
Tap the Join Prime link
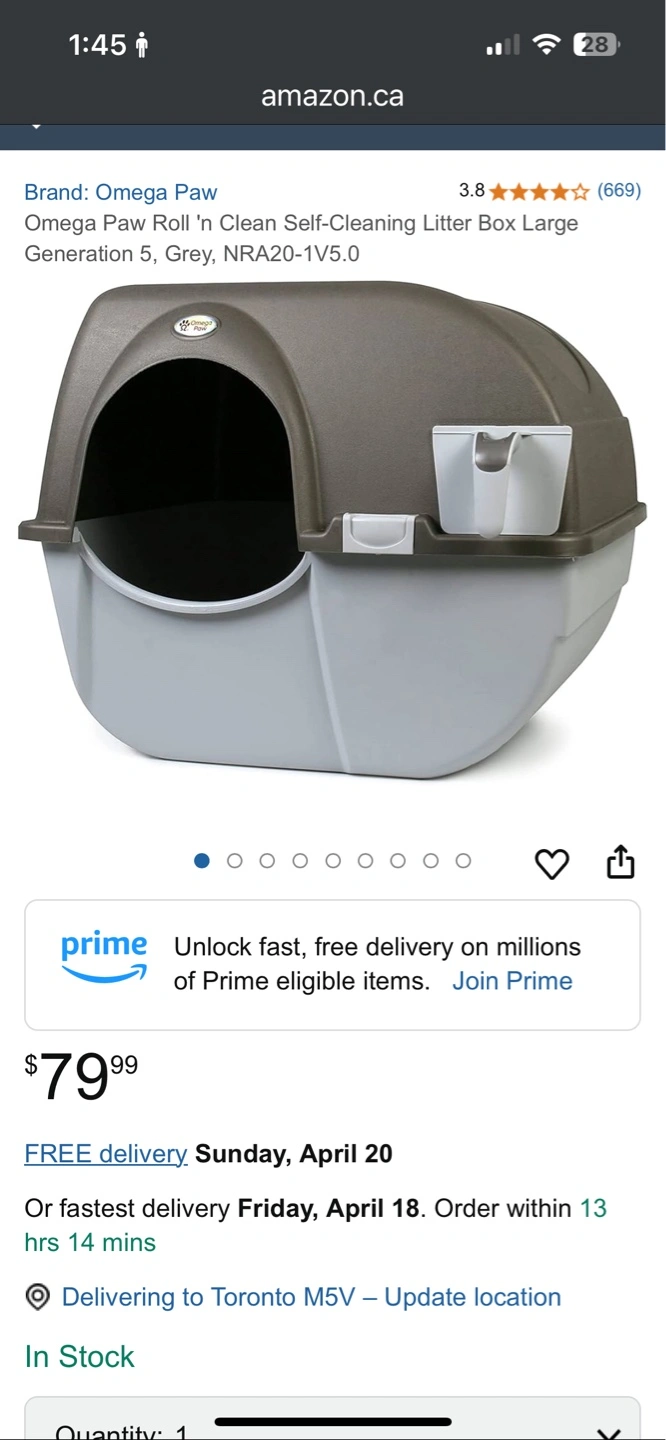[512, 981]
